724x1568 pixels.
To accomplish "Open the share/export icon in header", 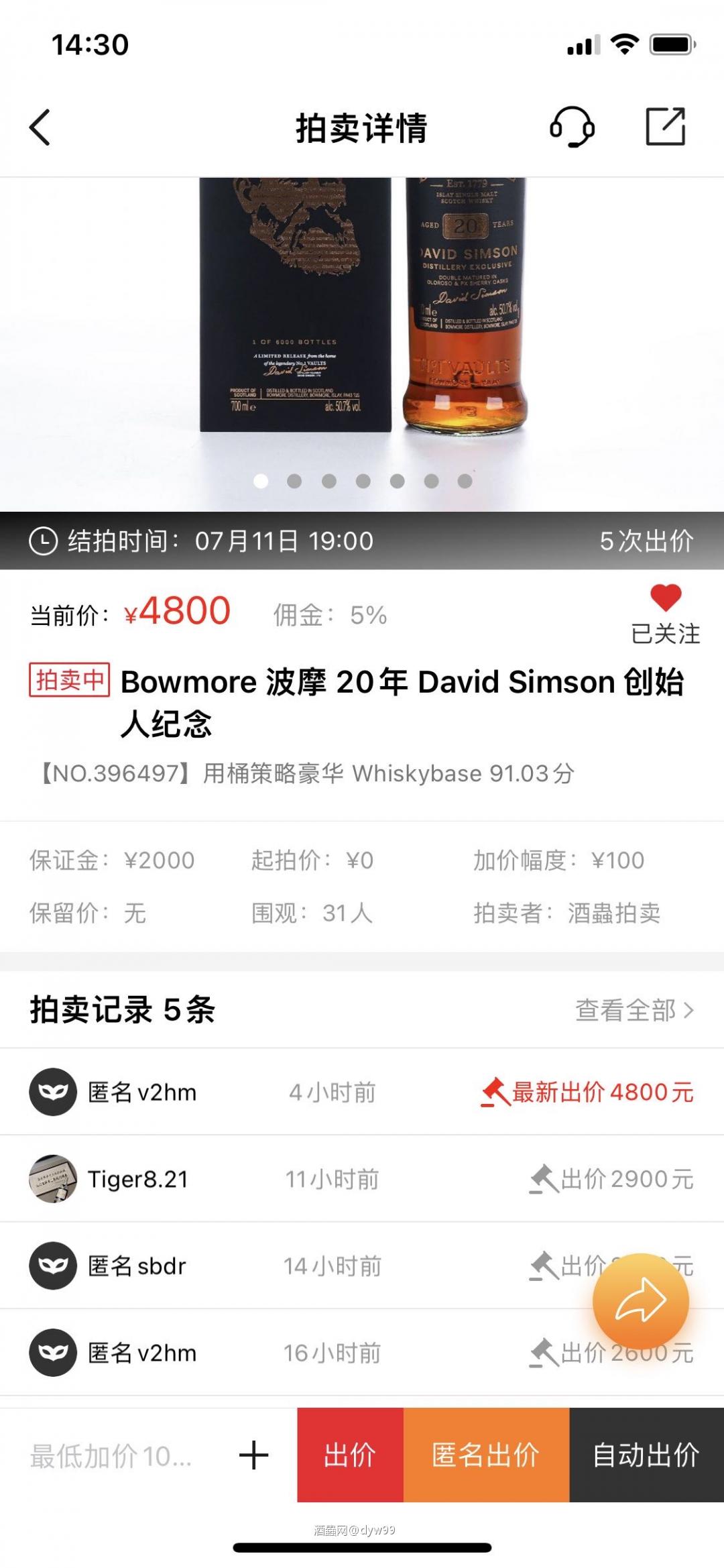I will (665, 127).
